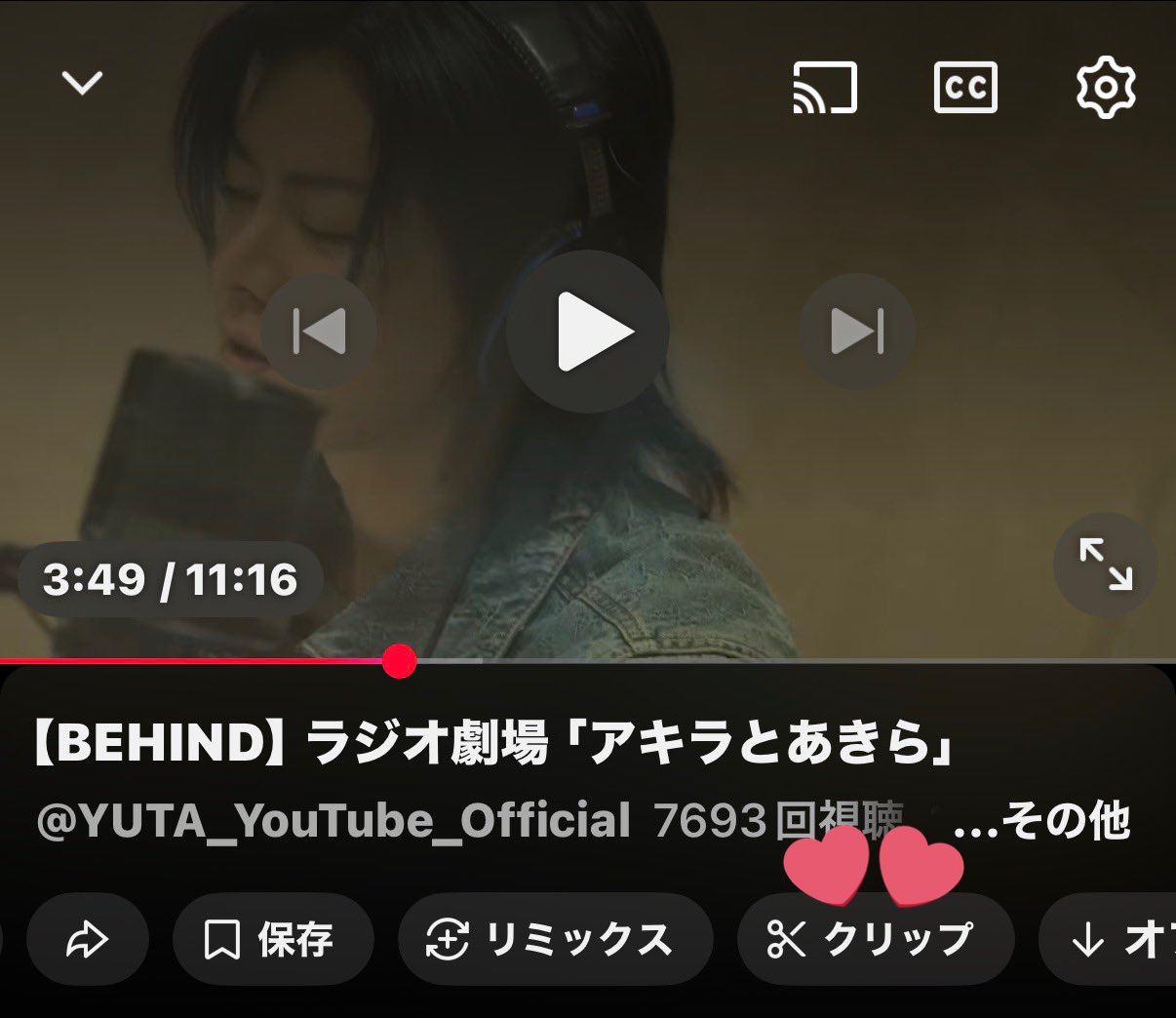Viewport: 1176px width, 1018px height.
Task: Download the video for offline viewing
Action: pyautogui.click(x=1112, y=940)
